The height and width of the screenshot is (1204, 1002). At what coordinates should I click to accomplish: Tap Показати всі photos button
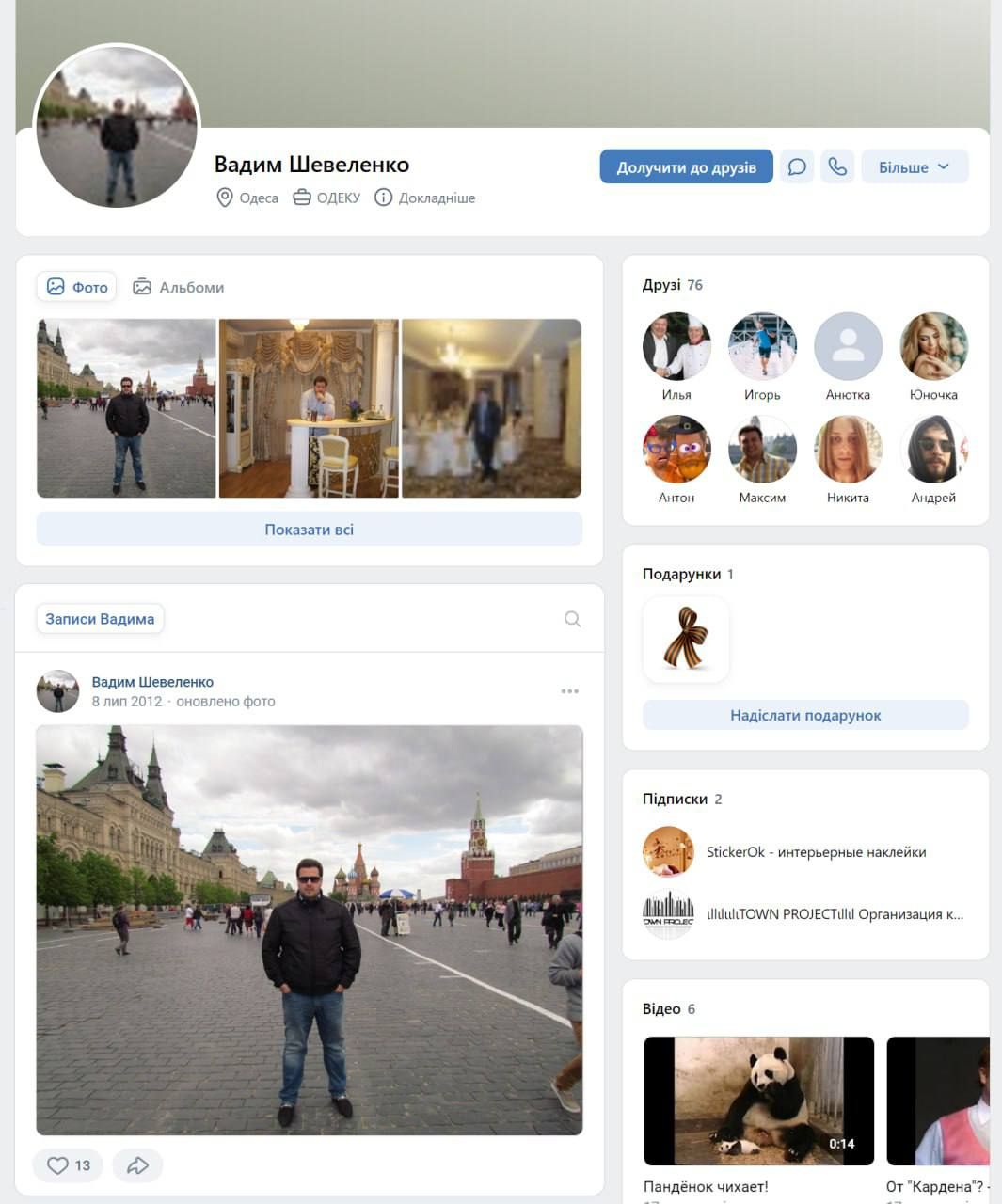tap(309, 530)
